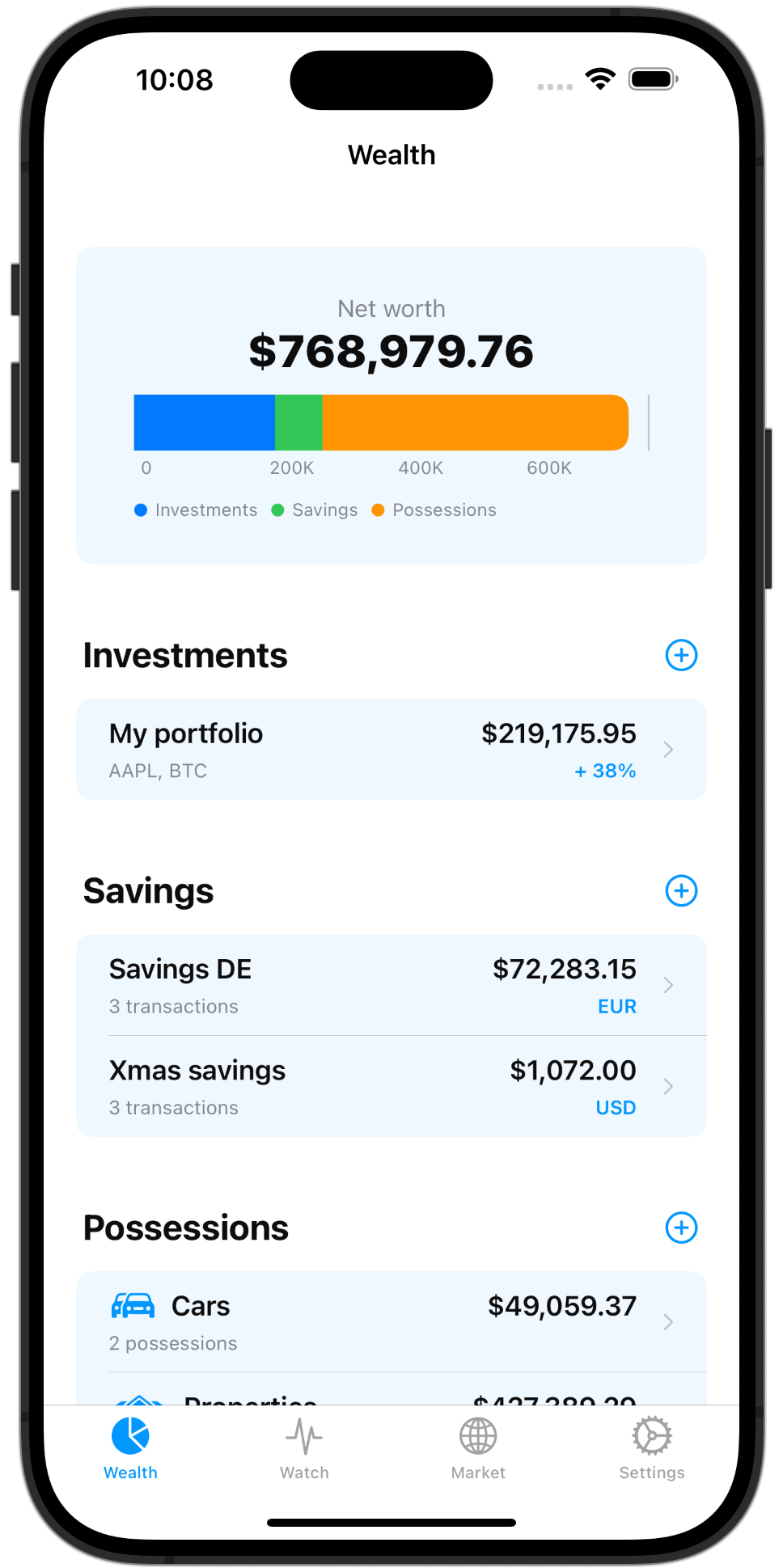Go to the Market tab
The width and height of the screenshot is (783, 1568).
478,1448
